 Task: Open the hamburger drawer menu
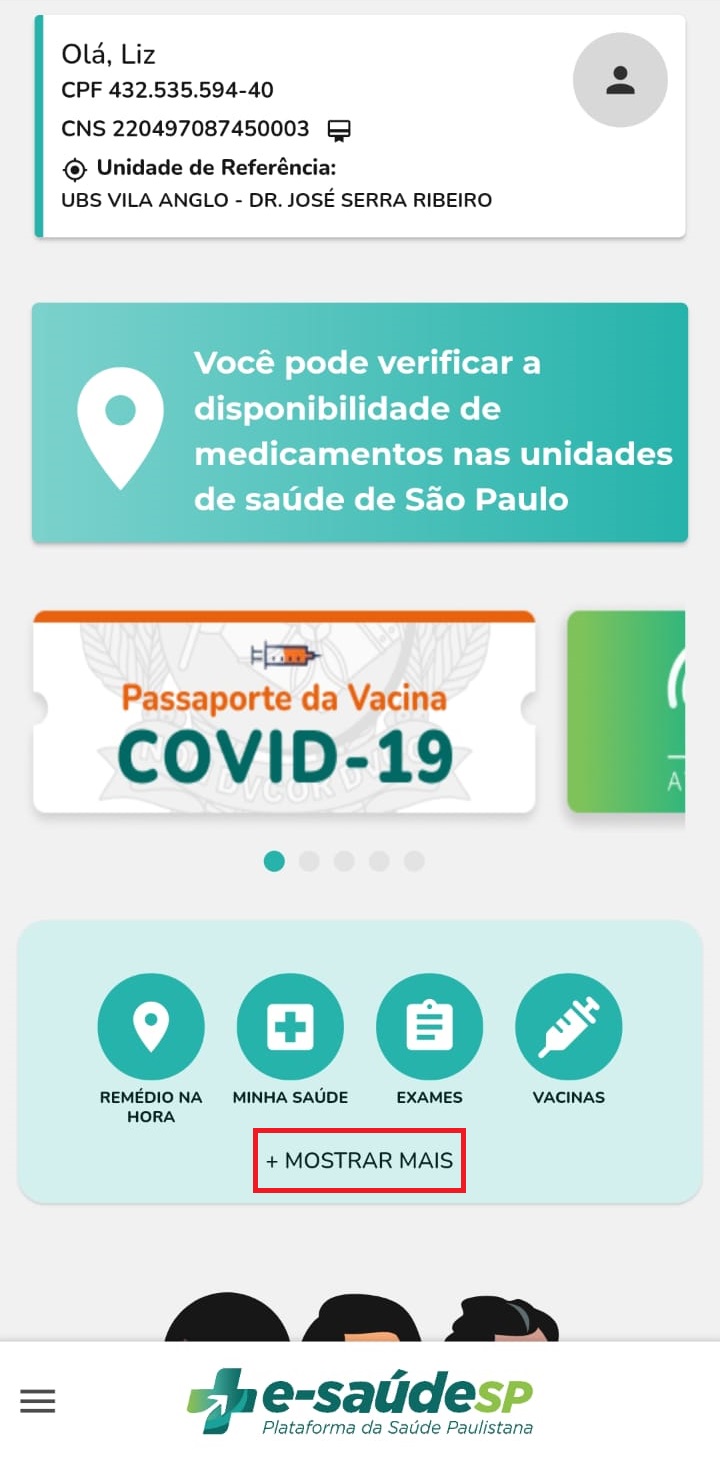(x=38, y=1401)
